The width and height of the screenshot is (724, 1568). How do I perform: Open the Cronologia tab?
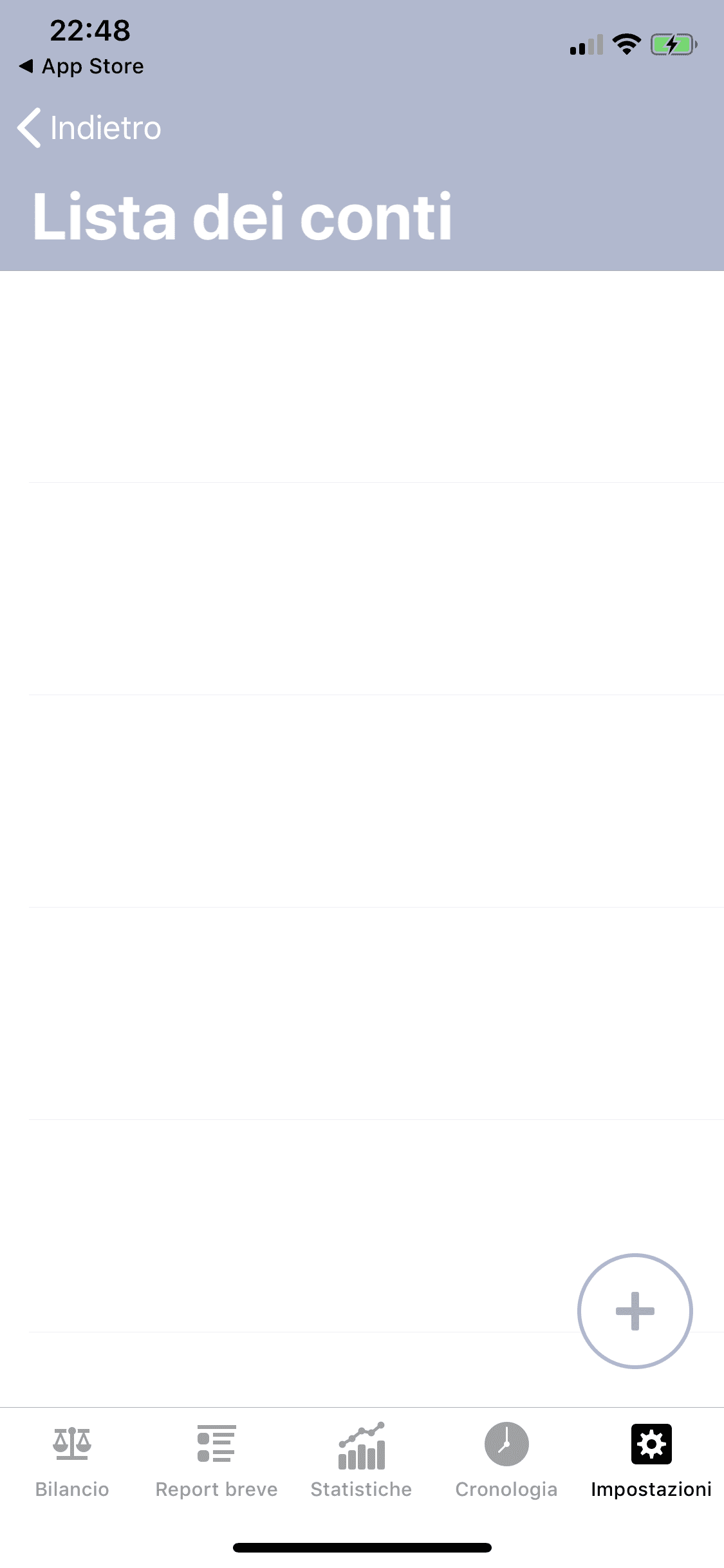click(x=506, y=1461)
